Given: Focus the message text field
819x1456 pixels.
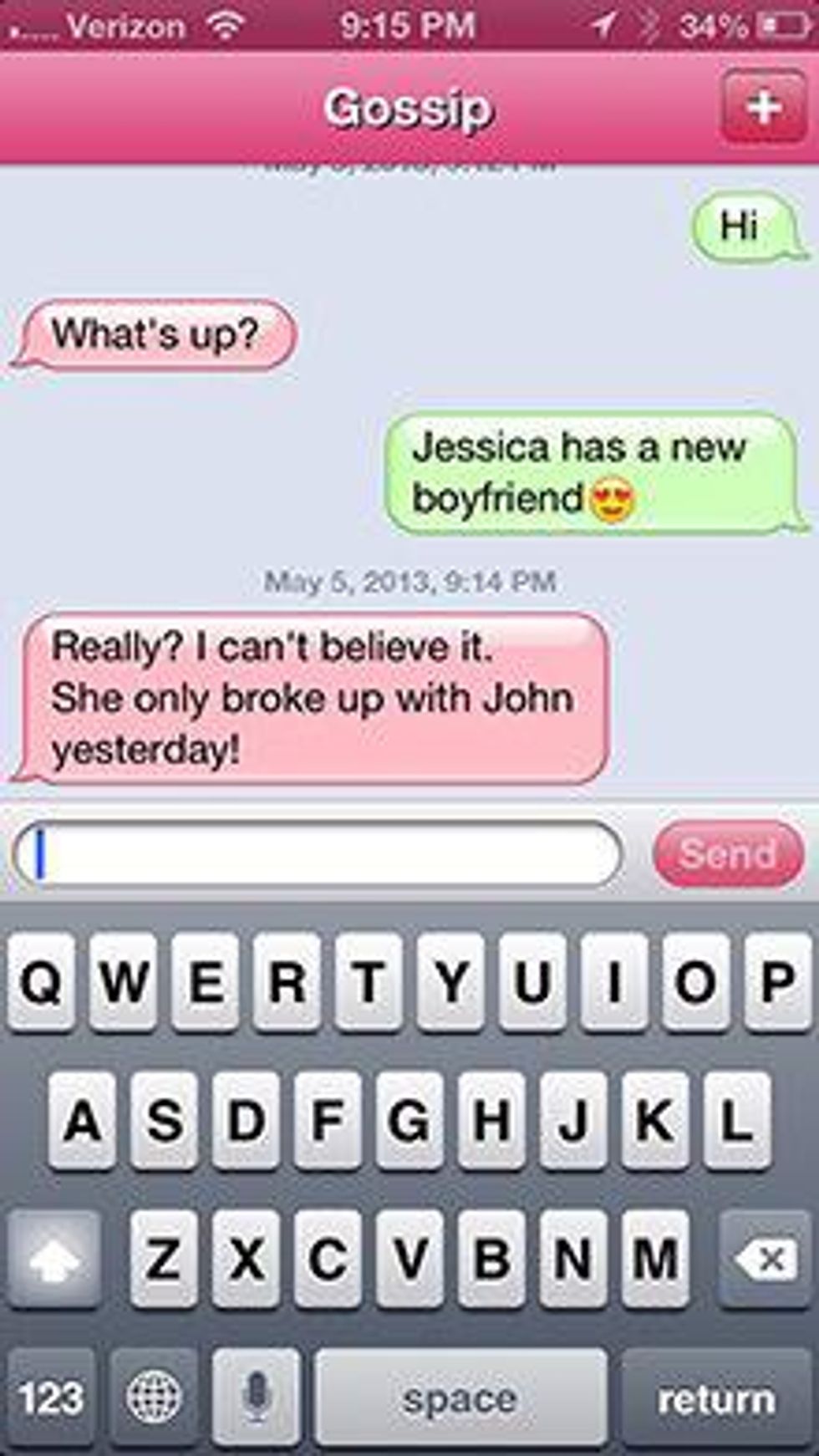Looking at the screenshot, I should click(x=318, y=854).
